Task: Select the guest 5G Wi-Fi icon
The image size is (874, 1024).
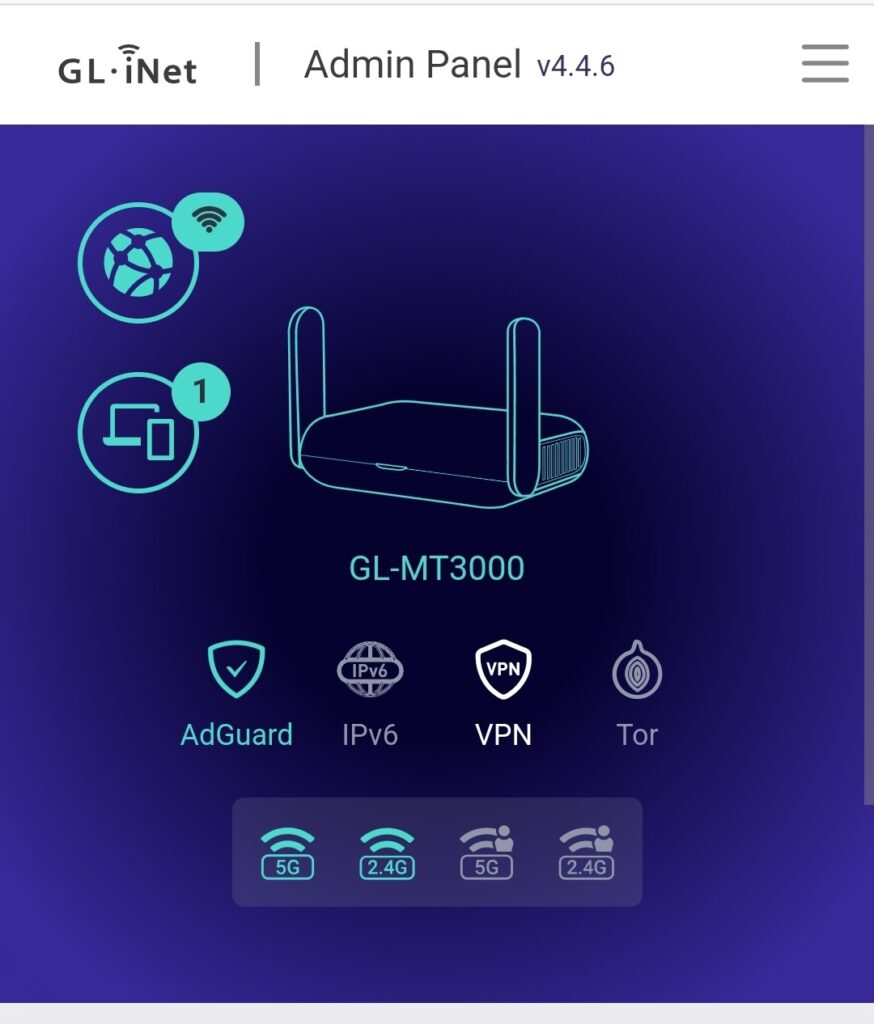Action: pos(487,853)
